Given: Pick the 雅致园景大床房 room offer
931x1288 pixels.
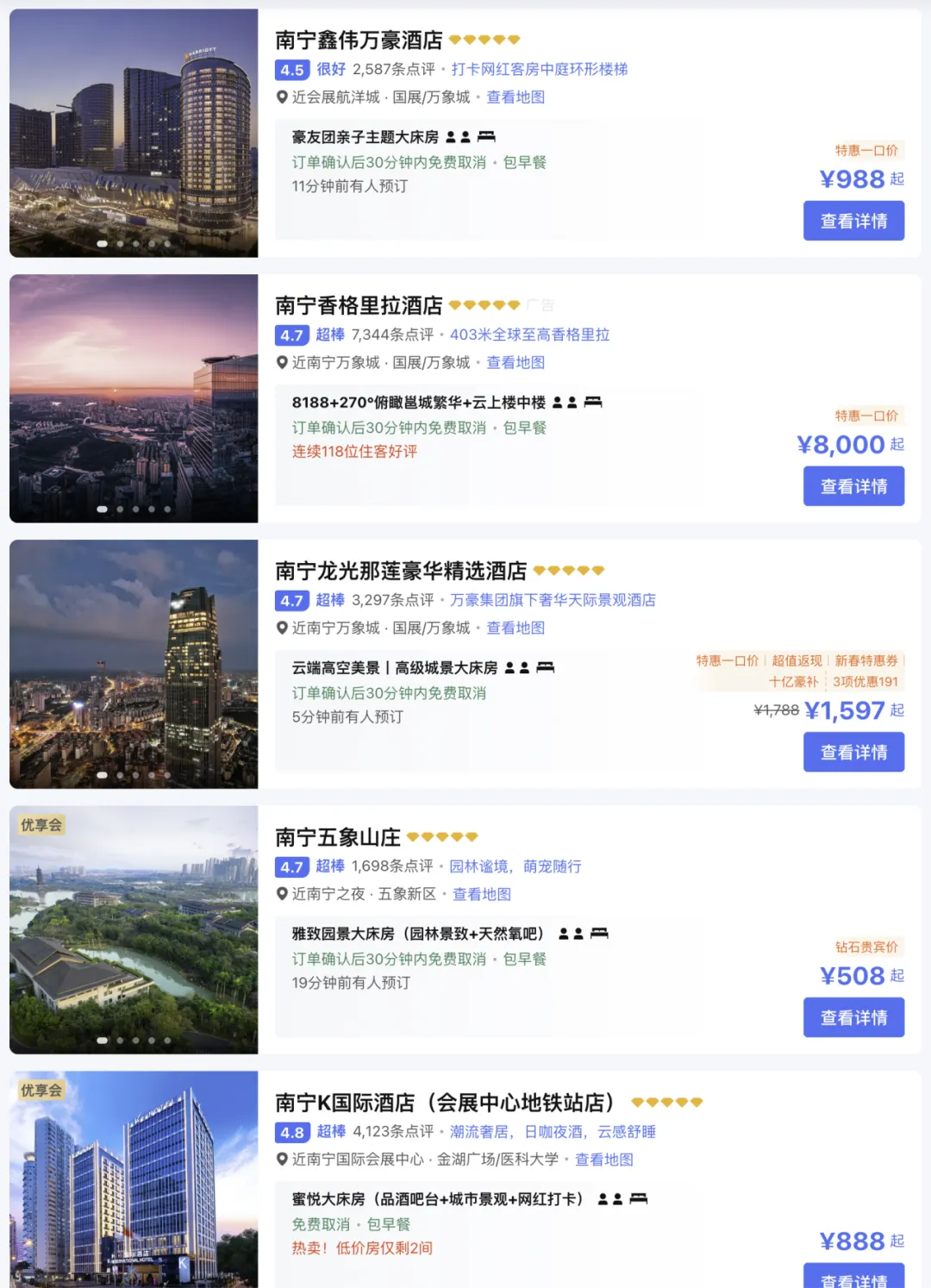Looking at the screenshot, I should (x=418, y=934).
